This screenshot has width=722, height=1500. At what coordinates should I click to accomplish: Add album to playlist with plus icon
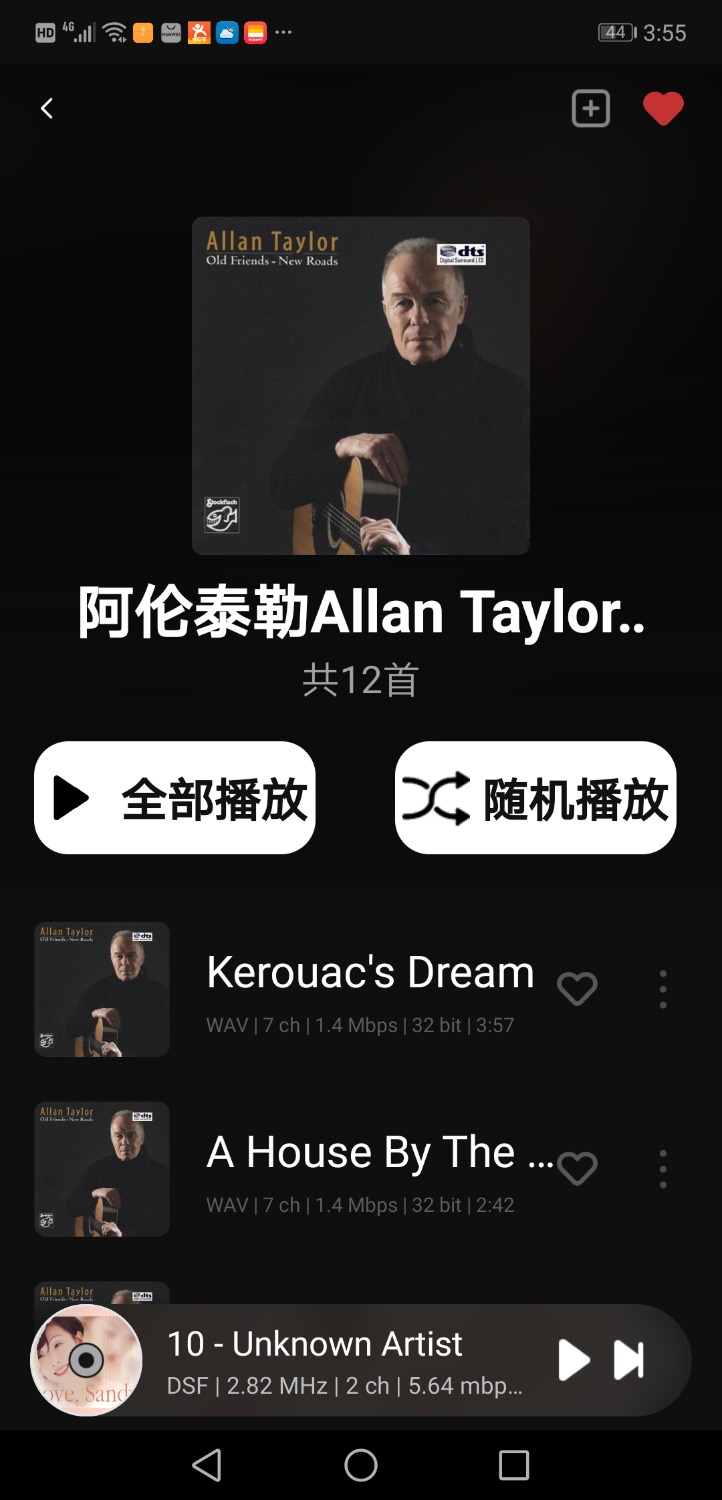(590, 108)
